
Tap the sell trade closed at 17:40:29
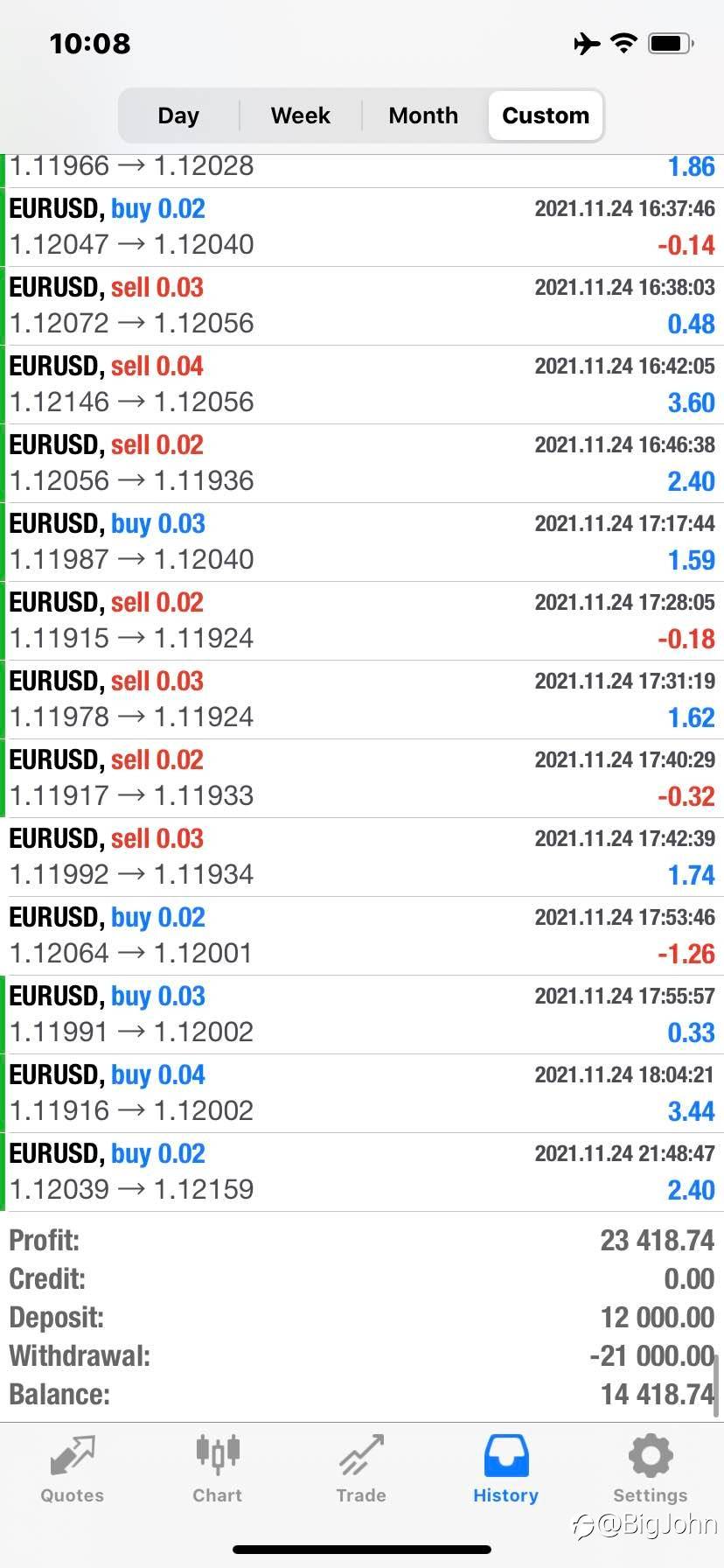pyautogui.click(x=362, y=778)
